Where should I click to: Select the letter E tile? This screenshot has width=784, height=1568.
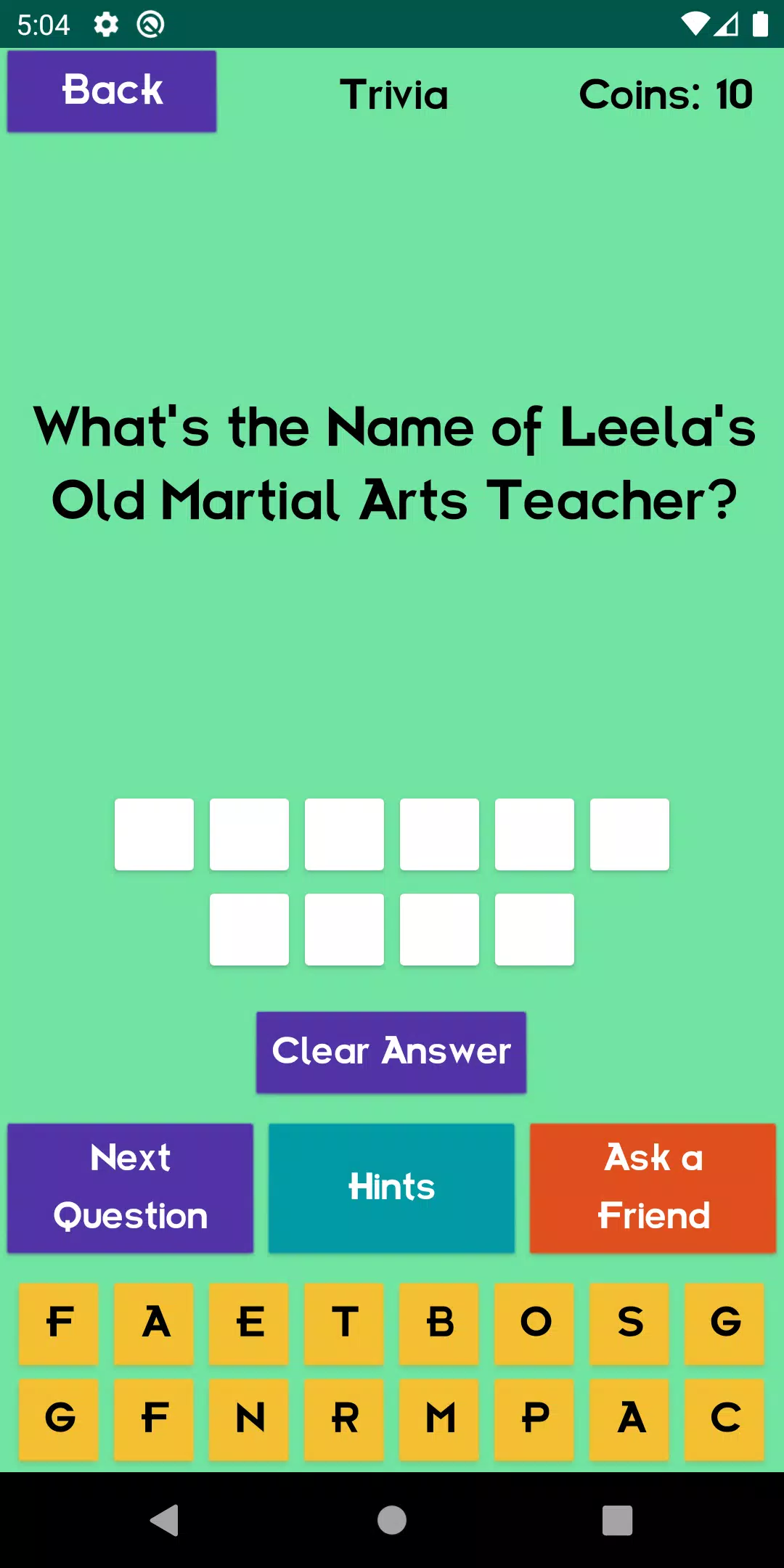(249, 1323)
